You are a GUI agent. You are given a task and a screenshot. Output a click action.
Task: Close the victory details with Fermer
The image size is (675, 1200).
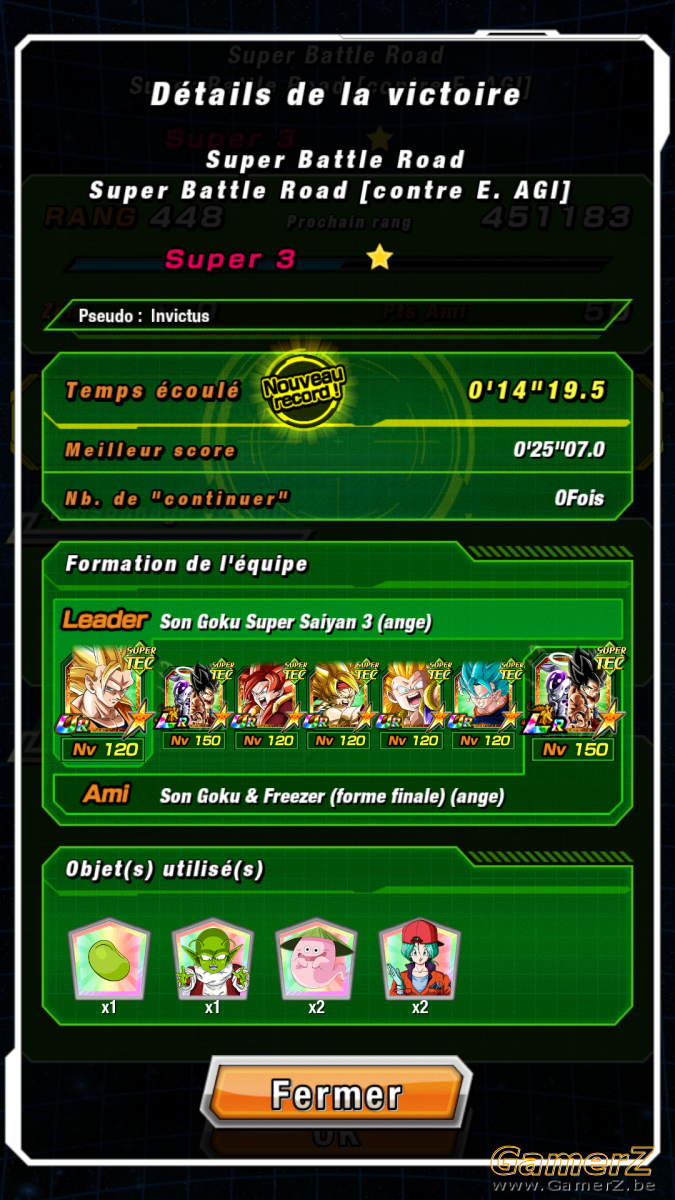(337, 1093)
